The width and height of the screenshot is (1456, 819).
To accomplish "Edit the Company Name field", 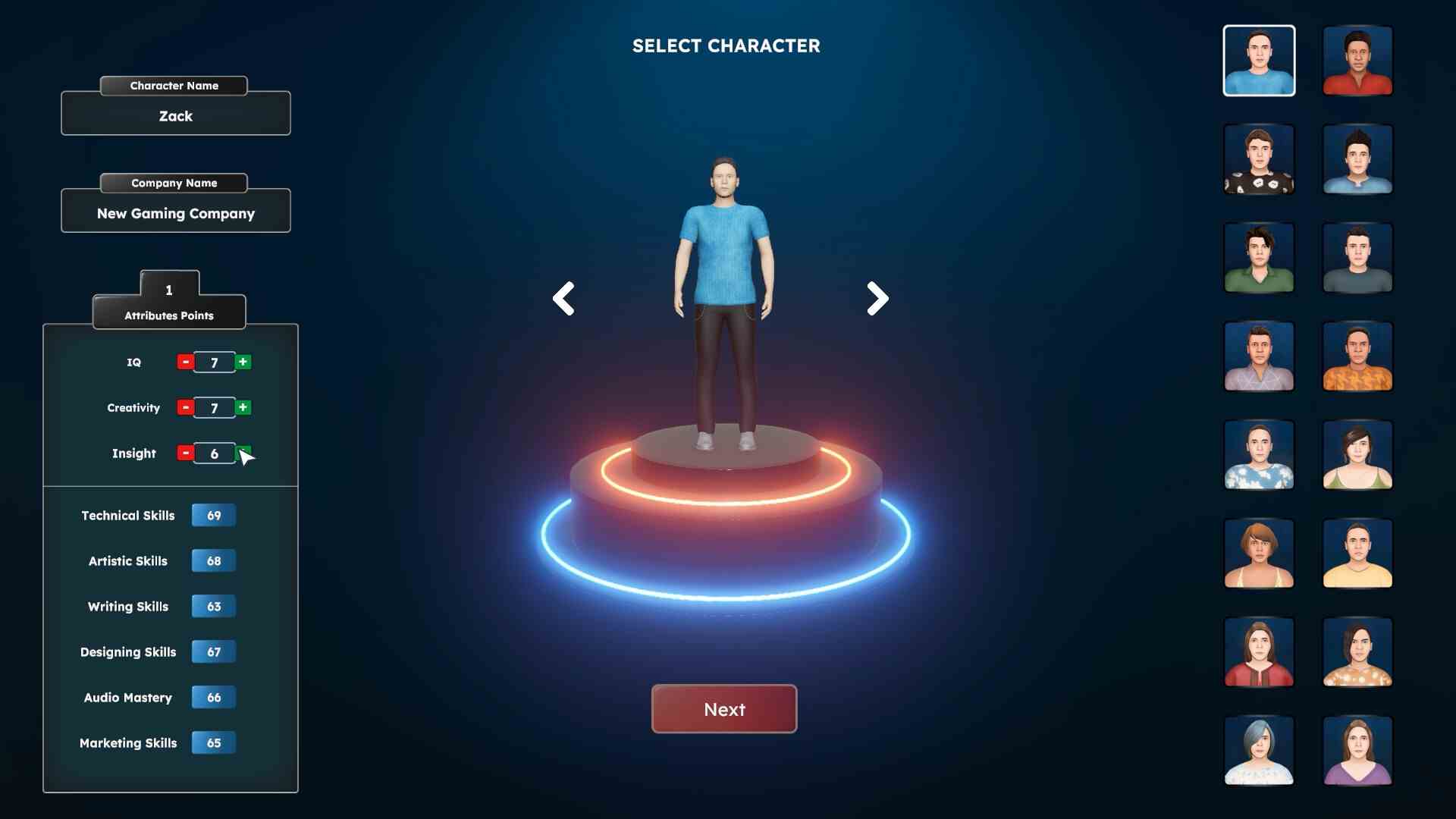I will pyautogui.click(x=175, y=213).
